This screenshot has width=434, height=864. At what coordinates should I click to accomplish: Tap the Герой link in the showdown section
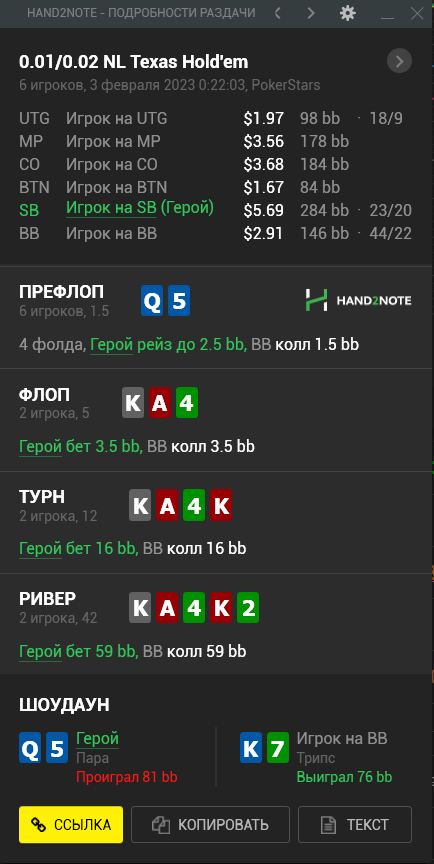(97, 739)
